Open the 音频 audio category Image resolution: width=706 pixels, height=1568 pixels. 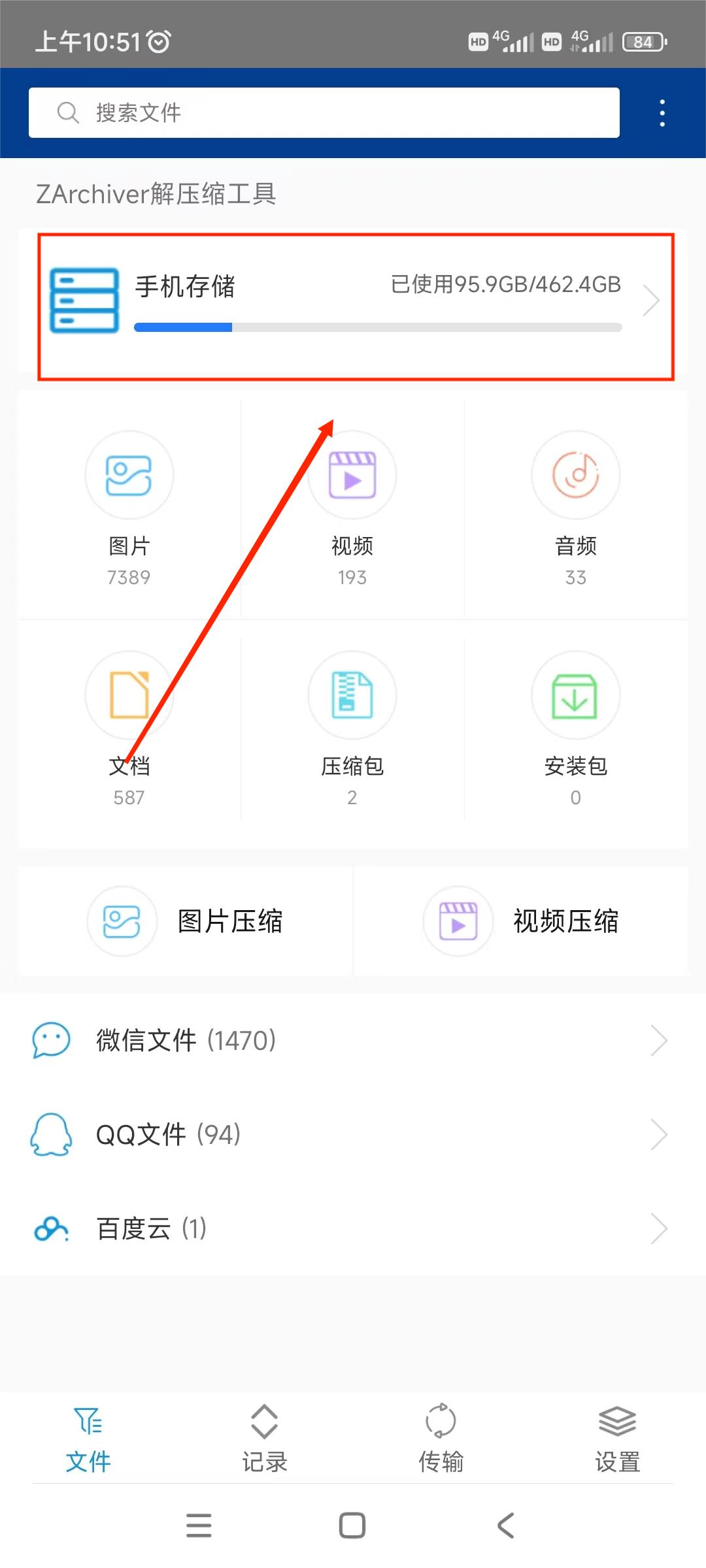[x=576, y=508]
